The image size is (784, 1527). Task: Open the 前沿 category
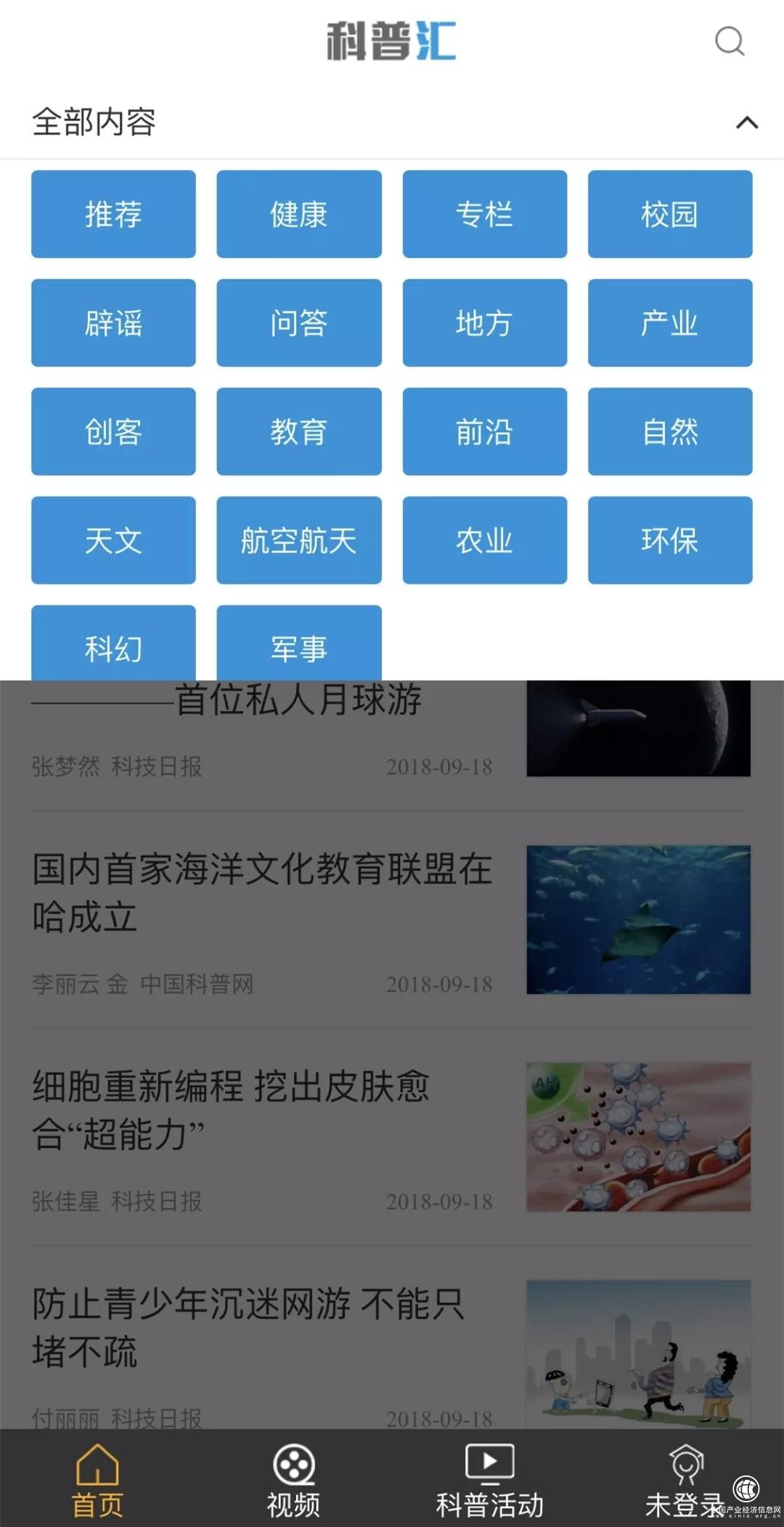[x=484, y=432]
